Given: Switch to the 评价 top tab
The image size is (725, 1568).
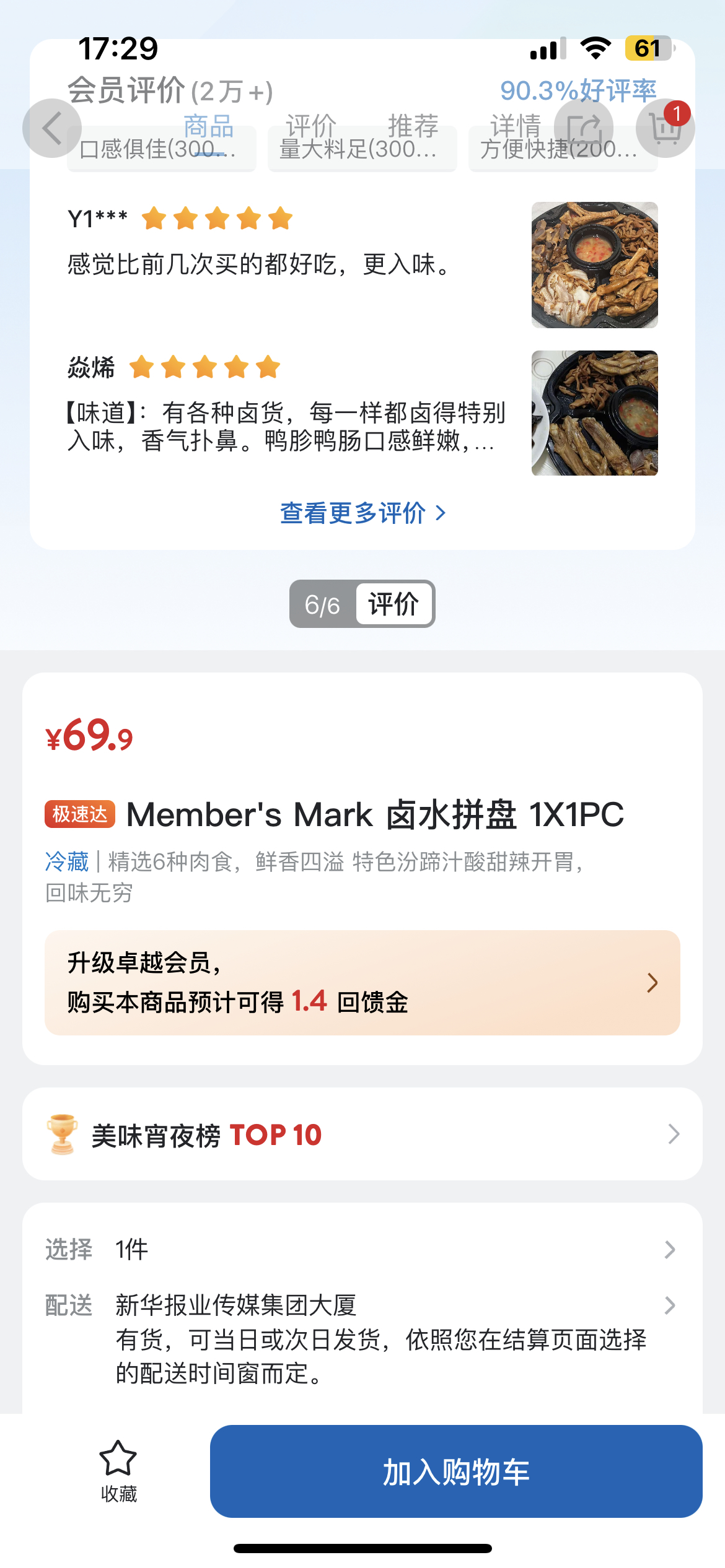Looking at the screenshot, I should pyautogui.click(x=311, y=126).
